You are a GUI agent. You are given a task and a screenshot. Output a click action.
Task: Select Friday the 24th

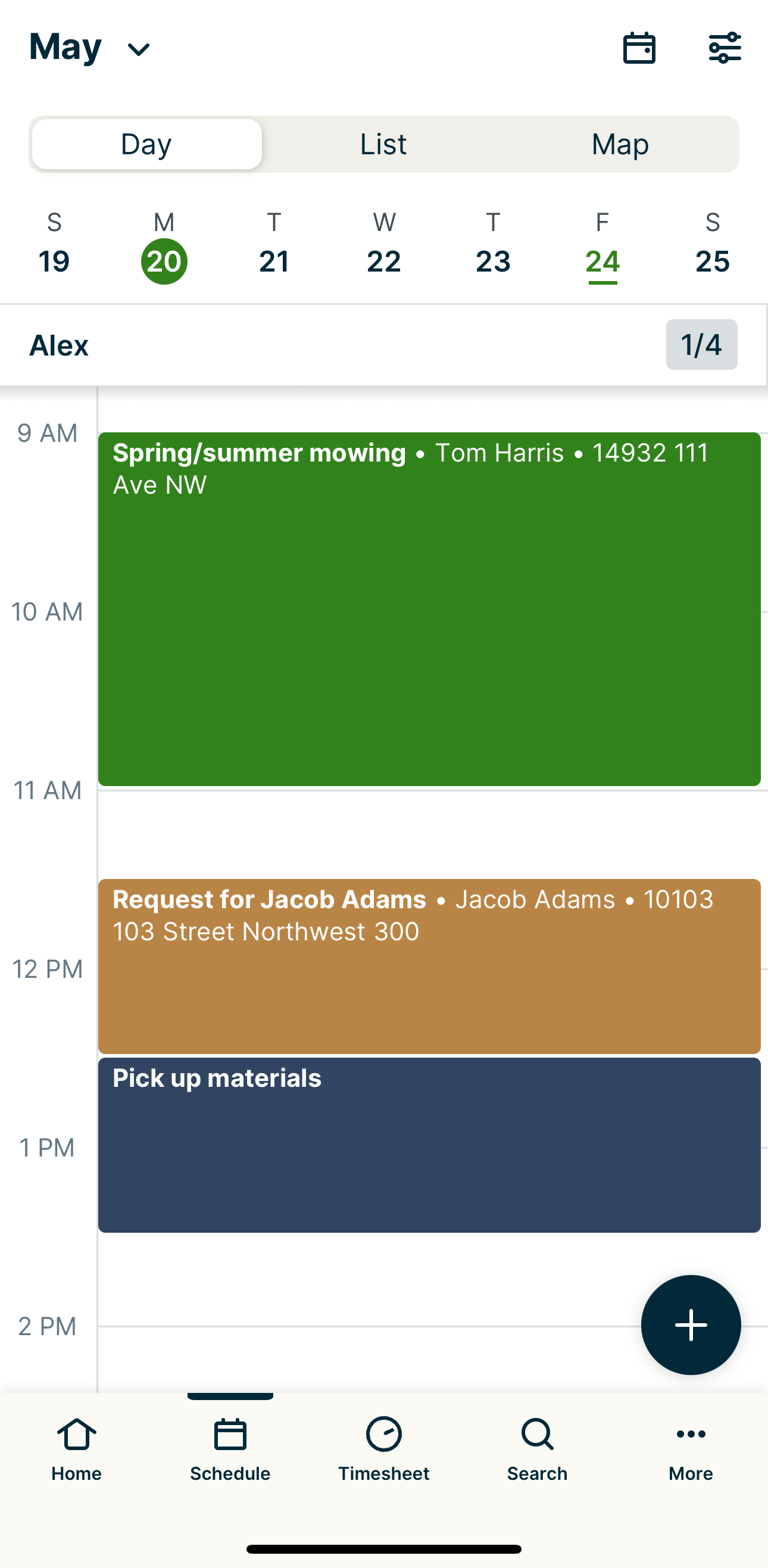point(602,248)
